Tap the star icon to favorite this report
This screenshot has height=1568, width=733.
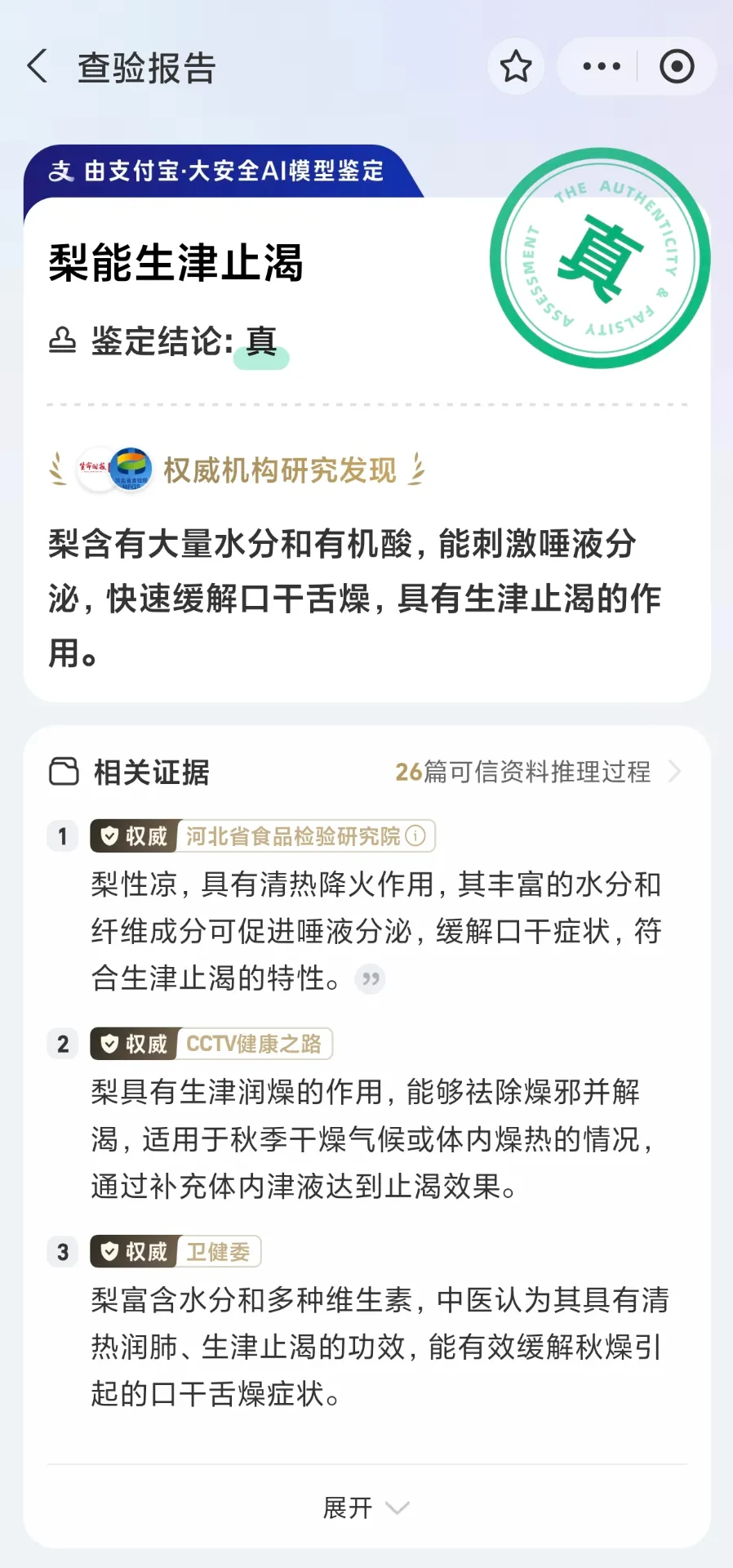point(515,66)
